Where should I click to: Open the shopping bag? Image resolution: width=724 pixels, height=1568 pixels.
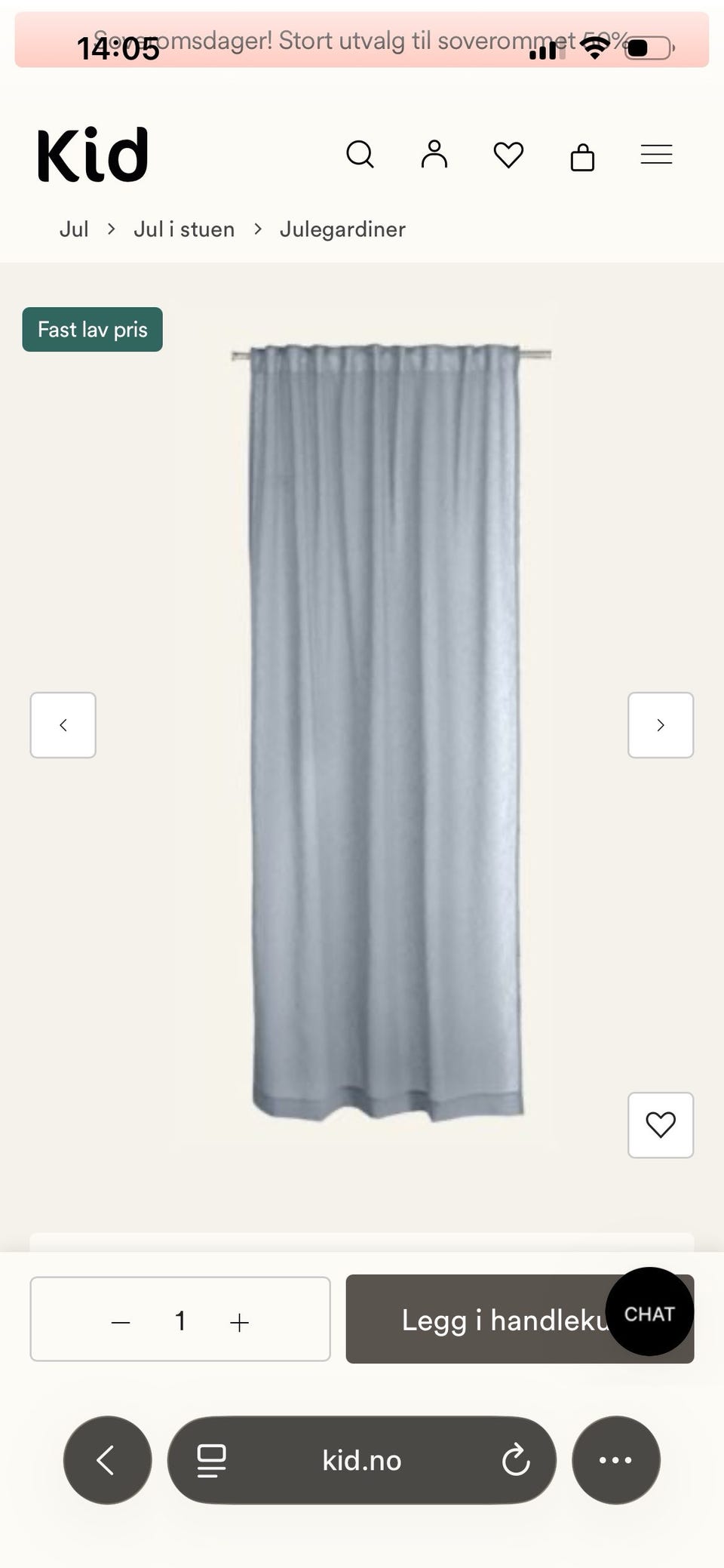click(x=582, y=156)
